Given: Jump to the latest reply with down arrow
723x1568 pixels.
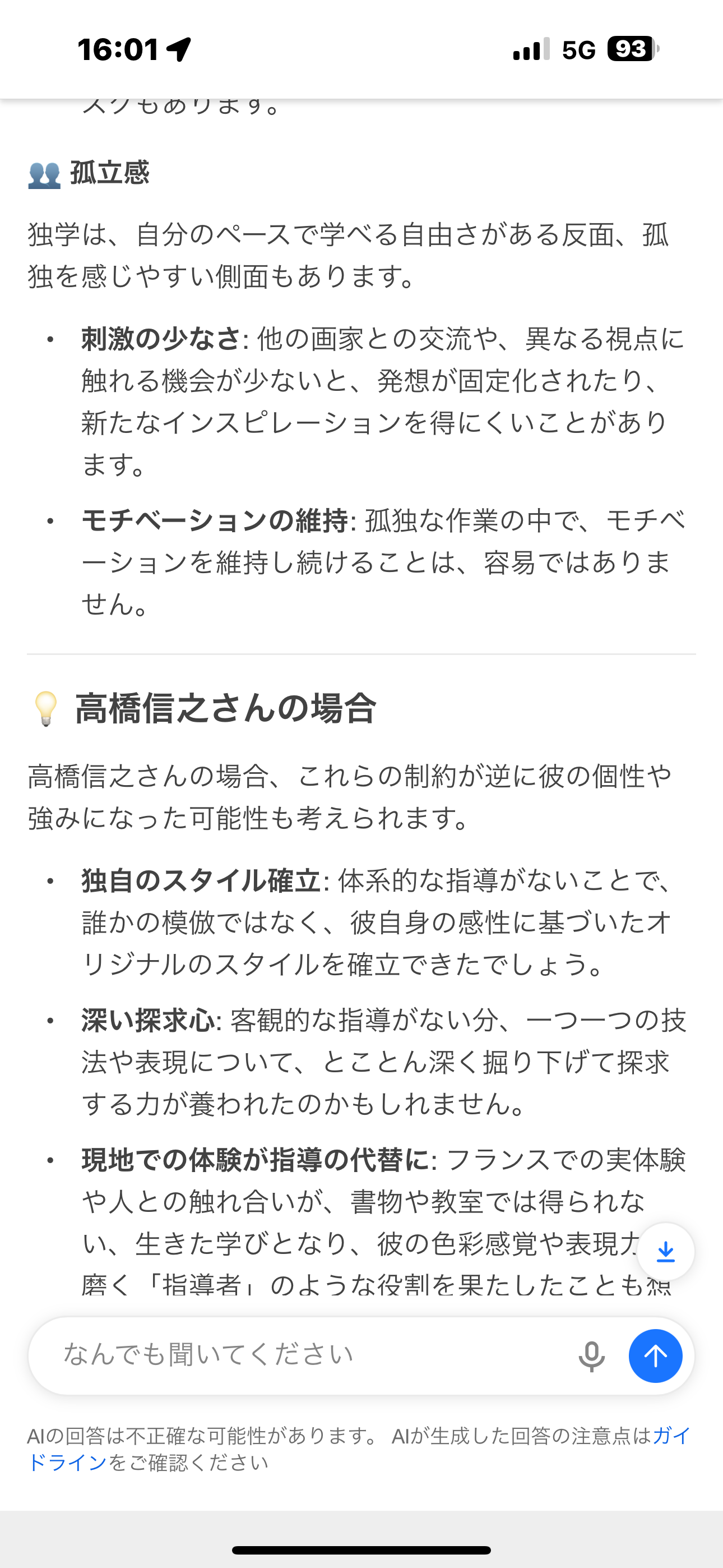Looking at the screenshot, I should 666,1252.
